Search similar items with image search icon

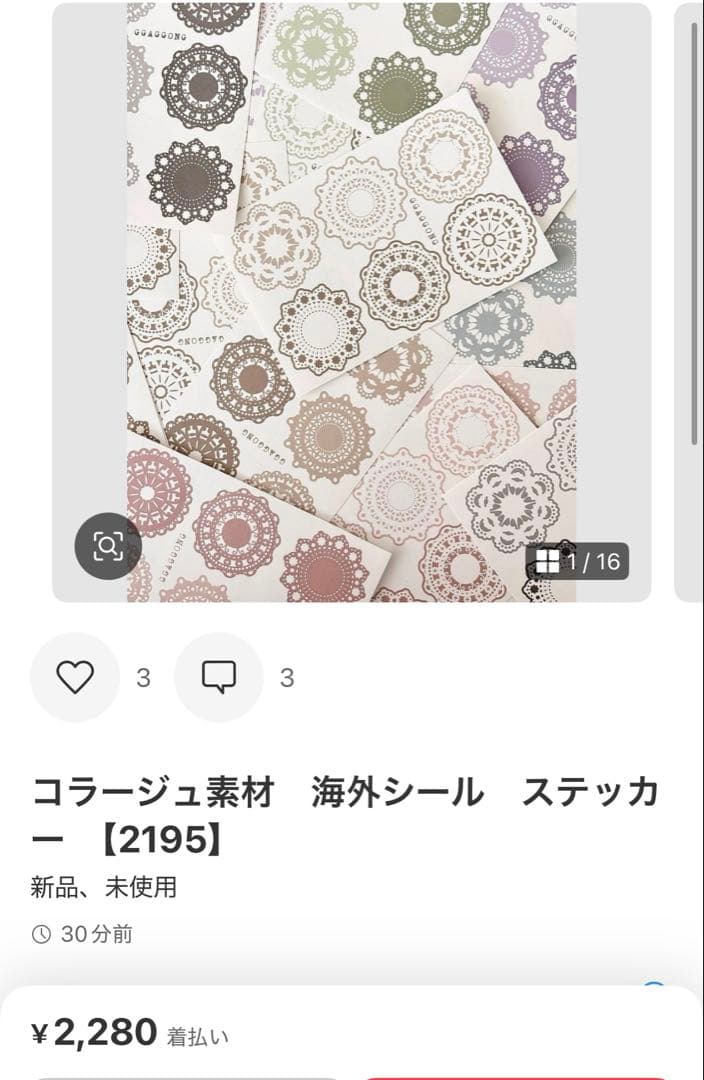tap(108, 546)
